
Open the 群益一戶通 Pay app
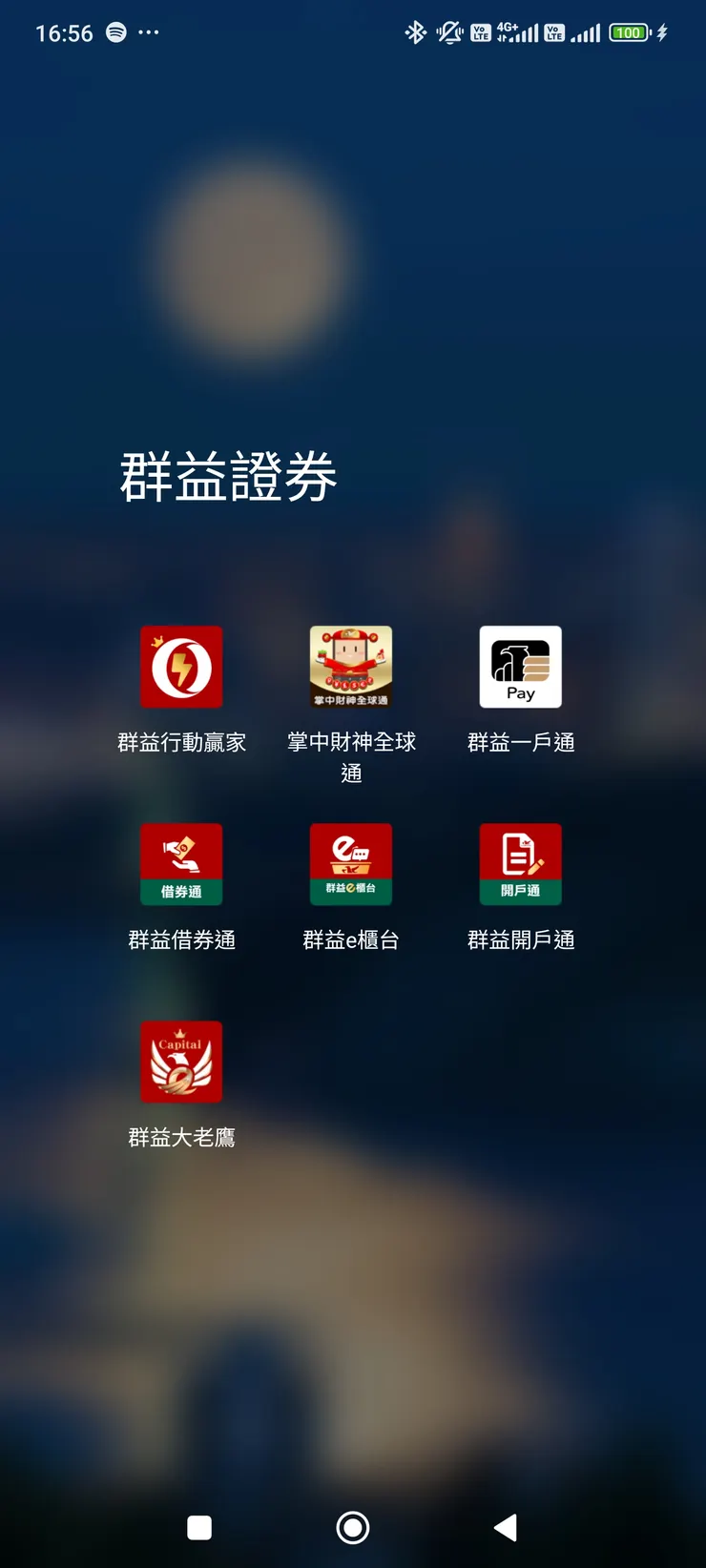(521, 668)
